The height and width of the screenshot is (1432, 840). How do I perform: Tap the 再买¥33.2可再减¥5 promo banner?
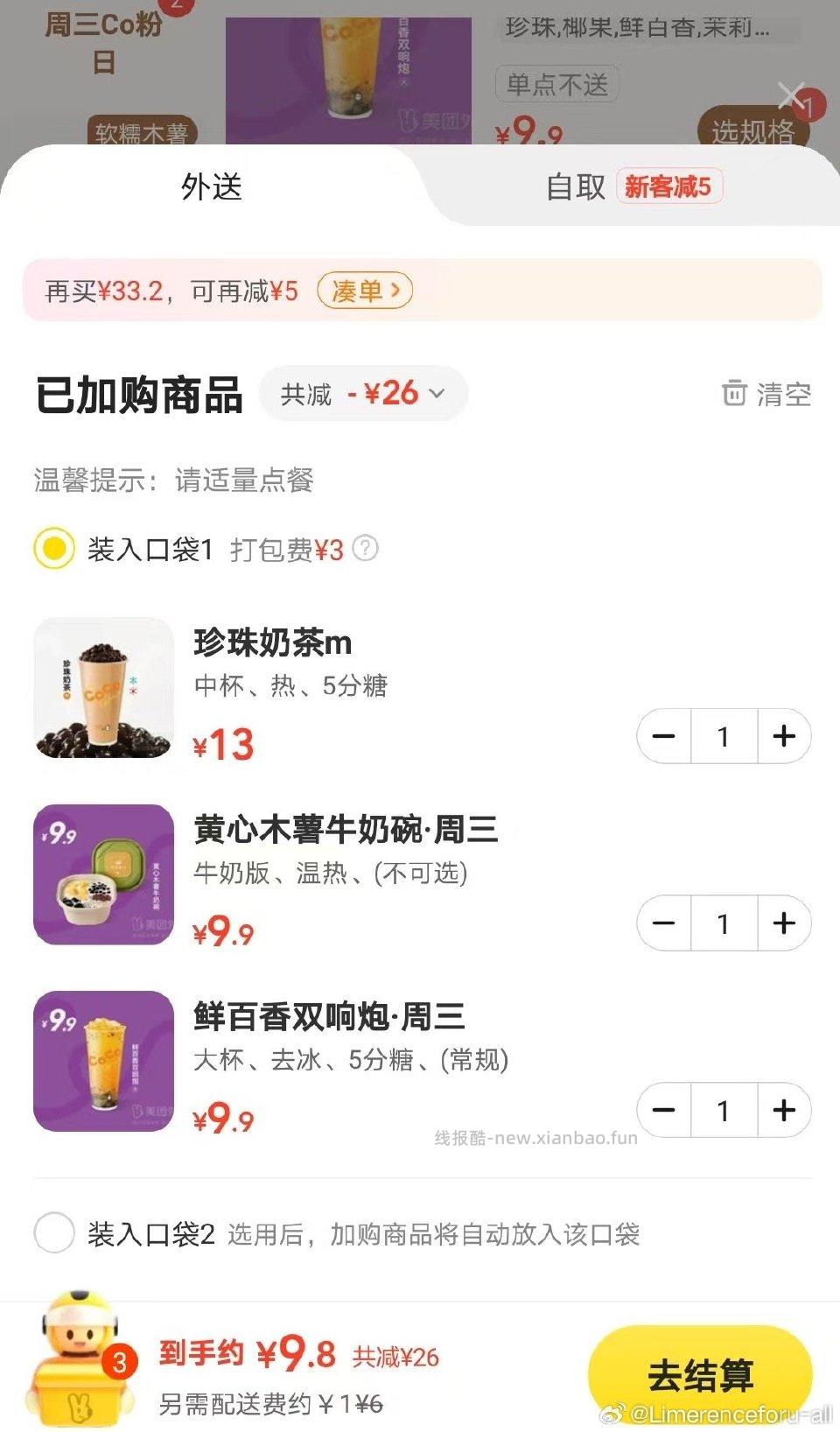point(175,289)
